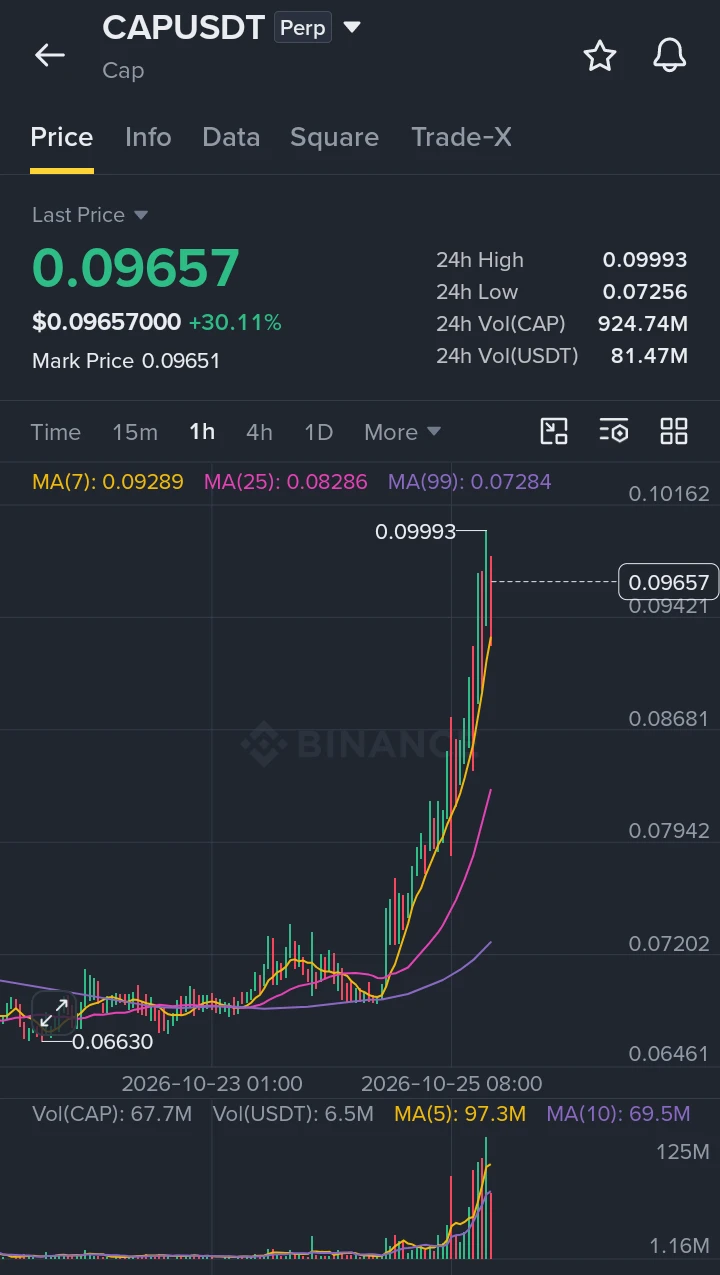This screenshot has width=720, height=1275.
Task: Select the 4h interval
Action: coord(259,432)
